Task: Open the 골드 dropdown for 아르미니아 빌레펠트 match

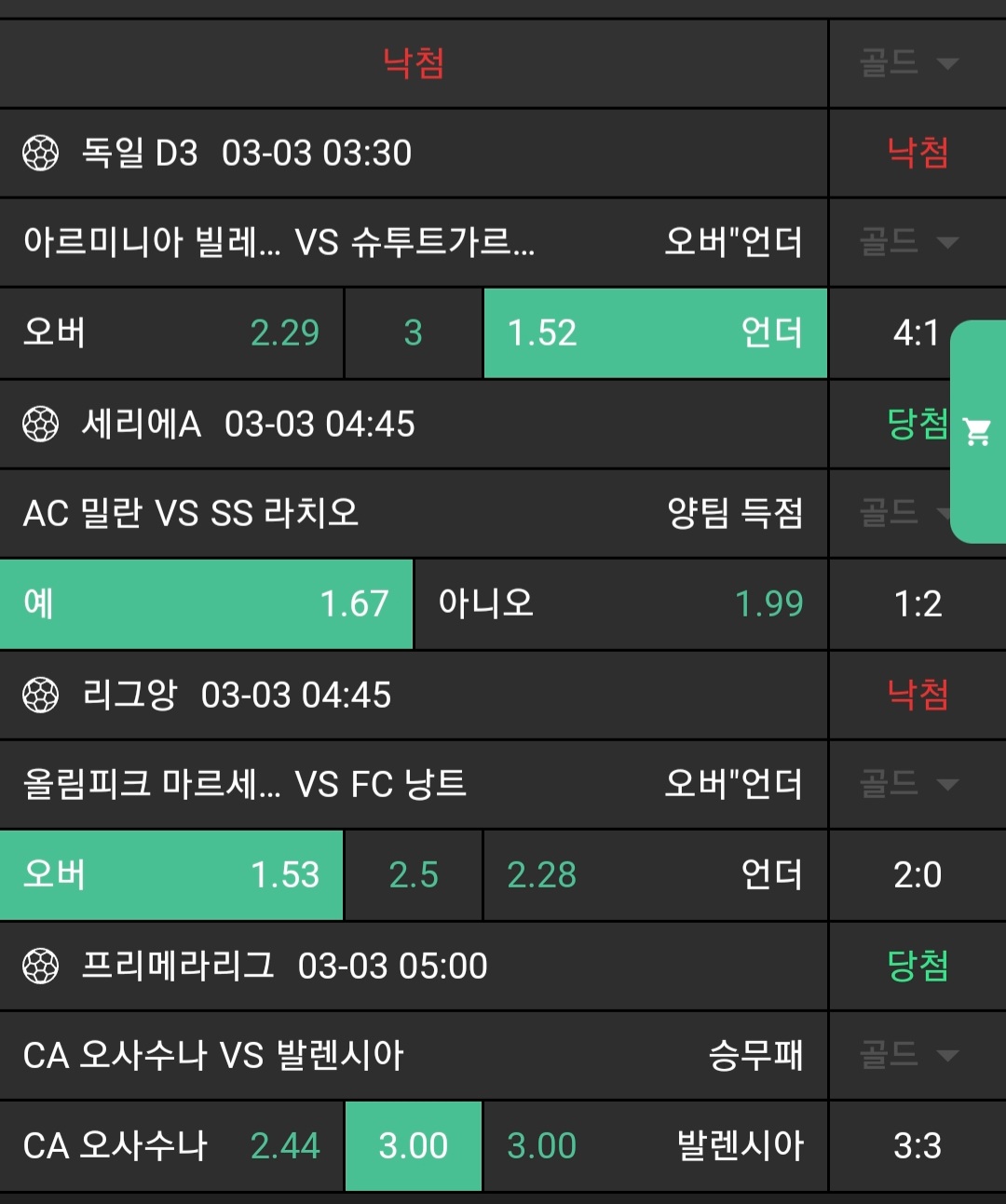Action: point(908,242)
